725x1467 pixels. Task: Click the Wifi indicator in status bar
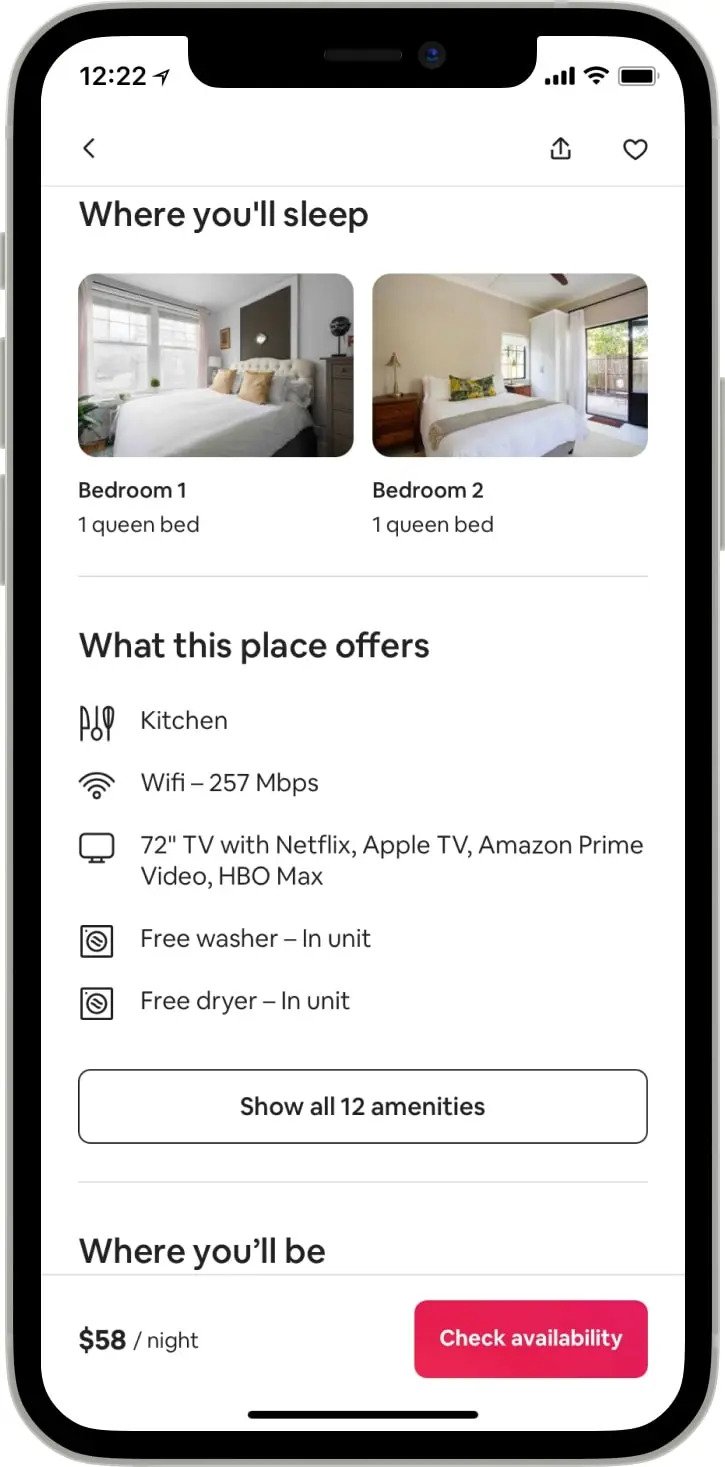[x=596, y=74]
